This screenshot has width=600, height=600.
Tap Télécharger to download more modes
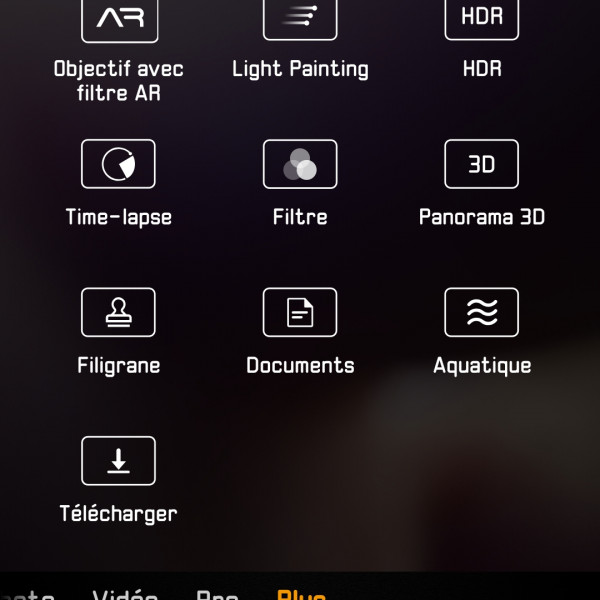(x=118, y=461)
